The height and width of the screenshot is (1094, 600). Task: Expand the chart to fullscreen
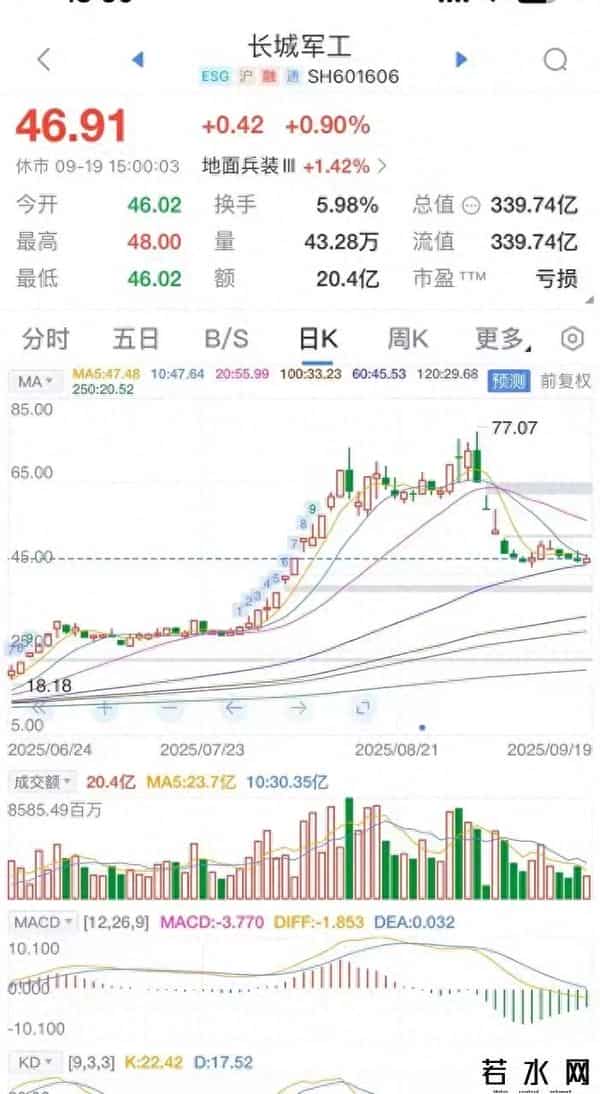pos(363,708)
